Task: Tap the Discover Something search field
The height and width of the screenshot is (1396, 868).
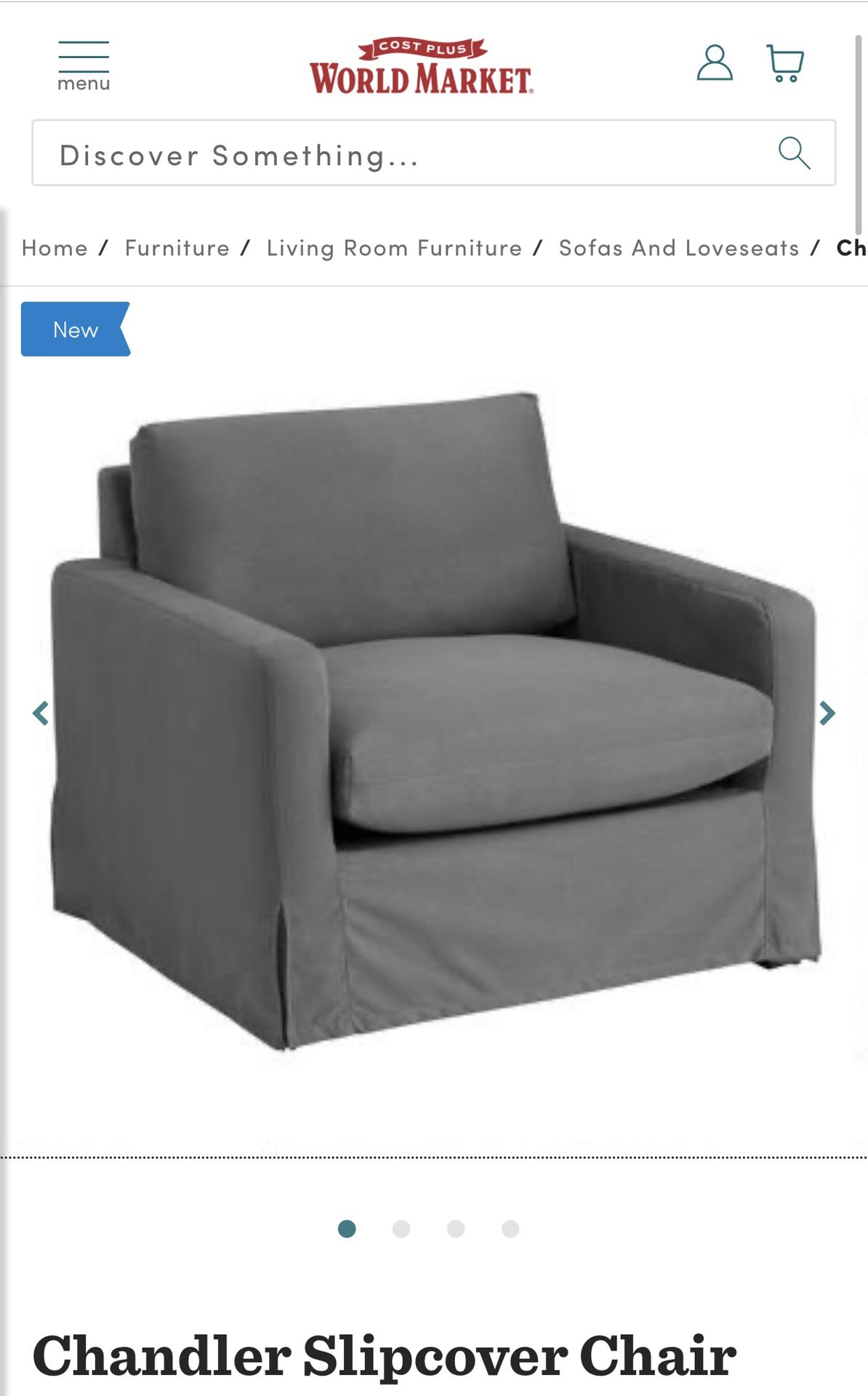Action: (433, 153)
